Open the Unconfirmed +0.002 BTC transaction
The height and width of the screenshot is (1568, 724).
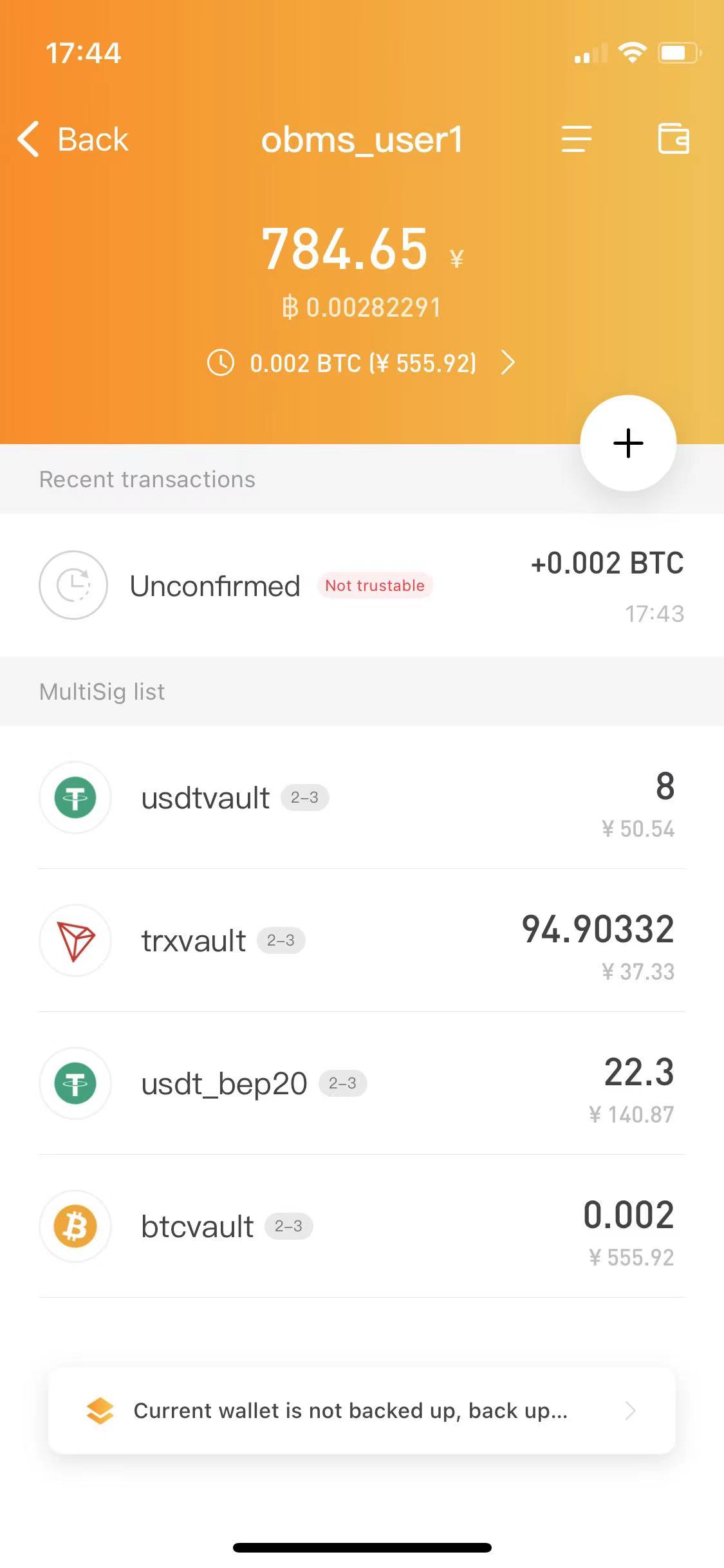(x=362, y=585)
